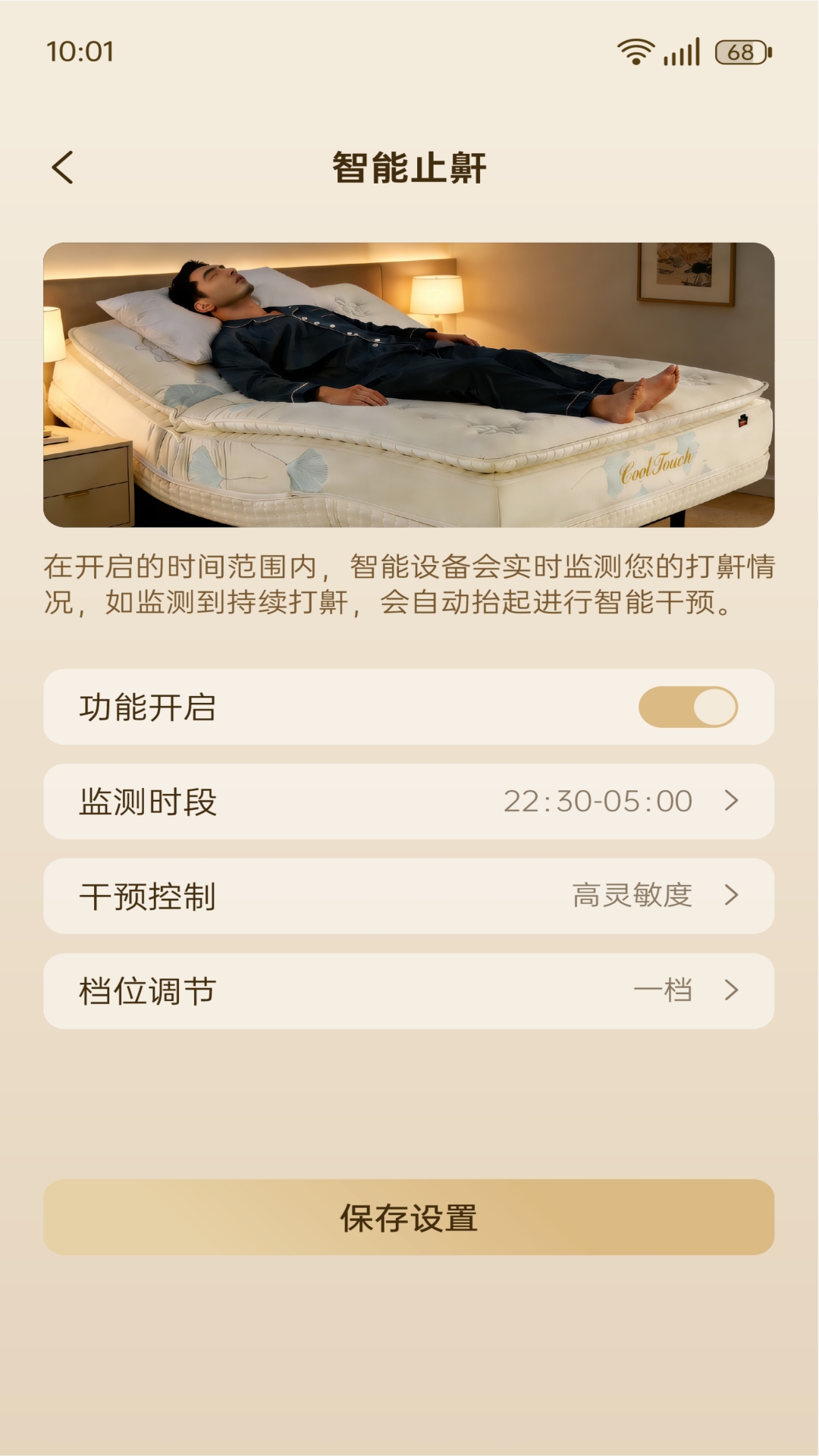Click the 干预控制 row label
The image size is (819, 1456).
pyautogui.click(x=149, y=896)
